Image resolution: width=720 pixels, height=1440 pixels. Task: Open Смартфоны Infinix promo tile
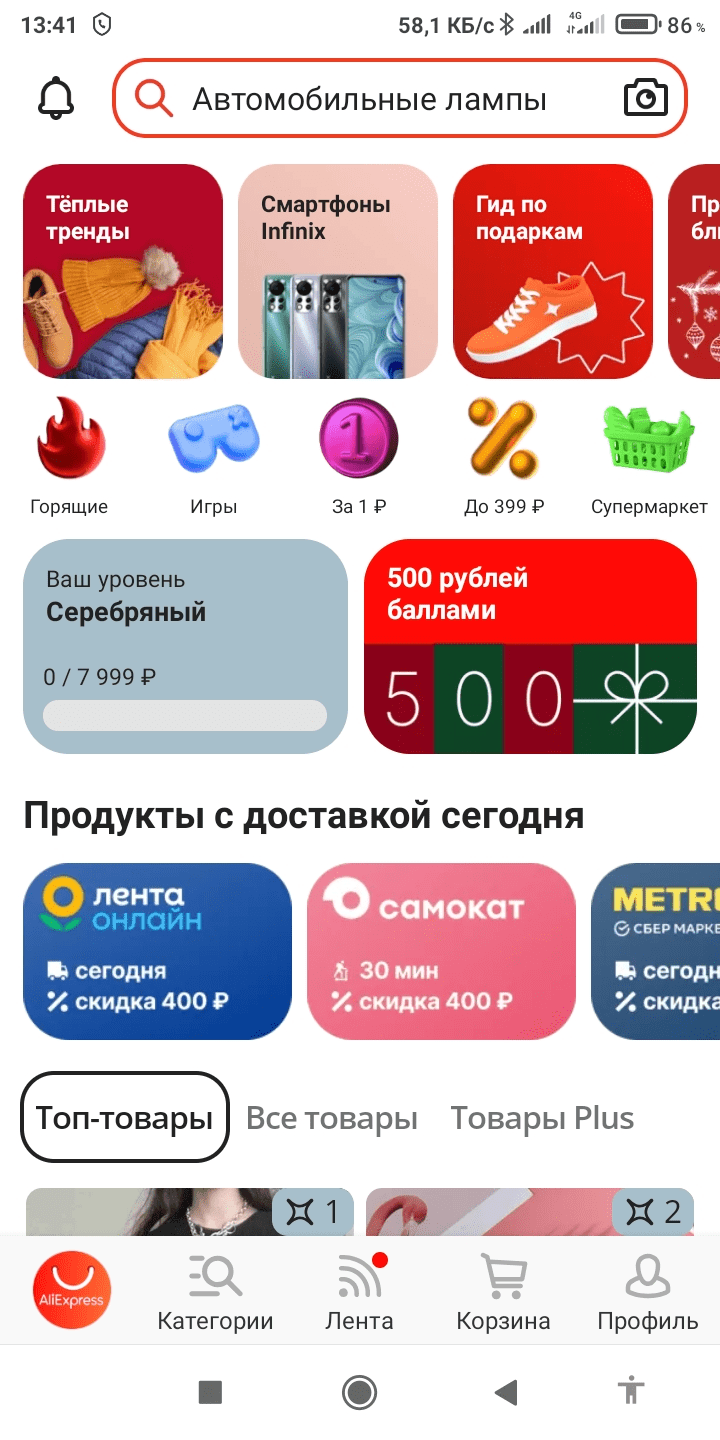(x=338, y=271)
